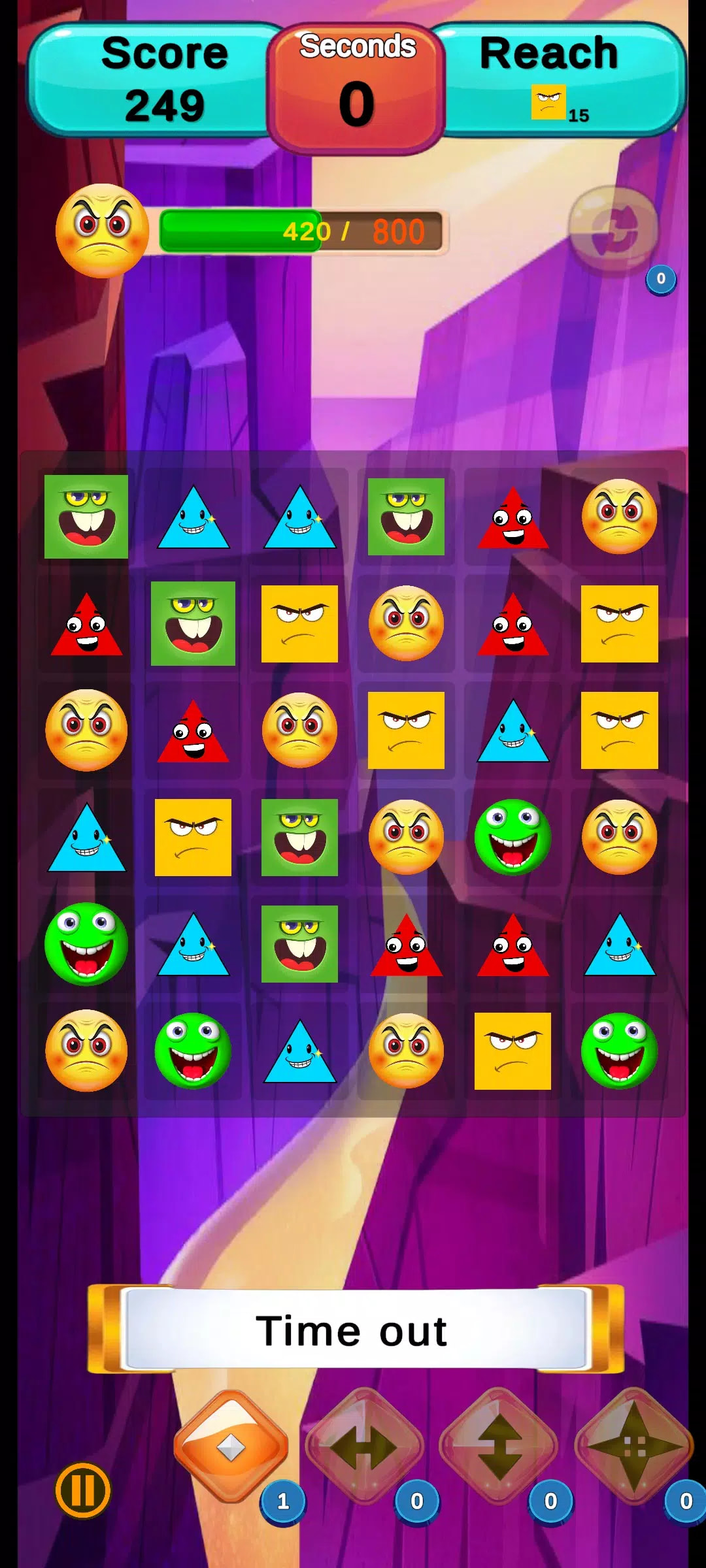Activate the horizontal row-clear booster
The image size is (706, 1568).
pos(363,1446)
